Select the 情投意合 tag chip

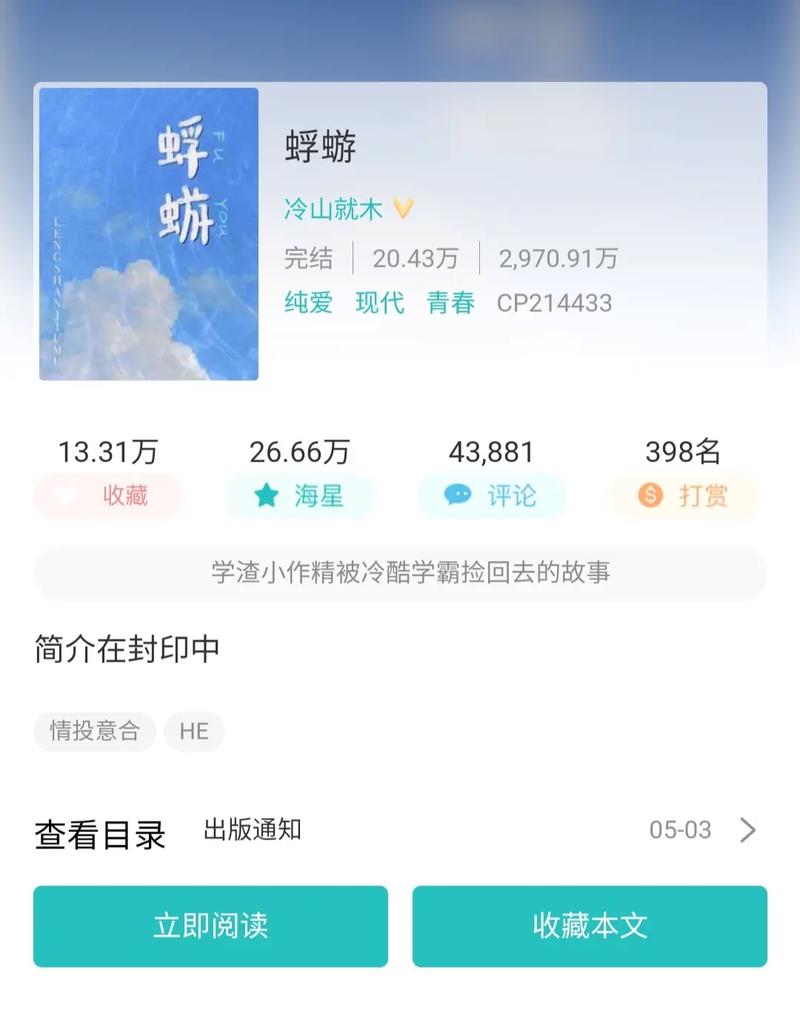tap(93, 731)
